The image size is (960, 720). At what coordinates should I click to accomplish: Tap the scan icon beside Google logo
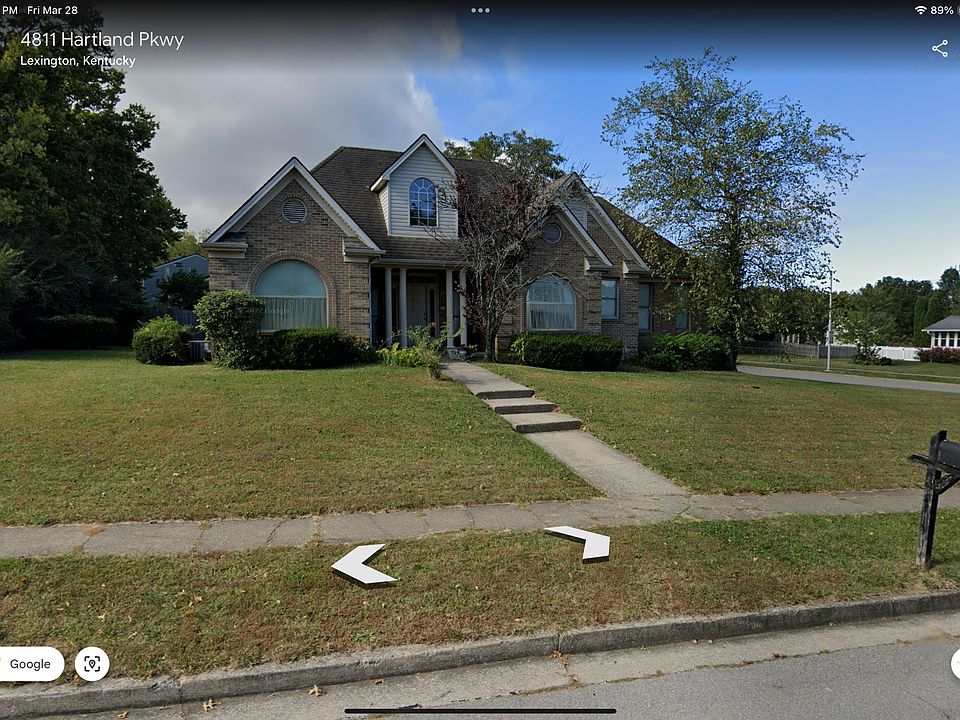[92, 664]
